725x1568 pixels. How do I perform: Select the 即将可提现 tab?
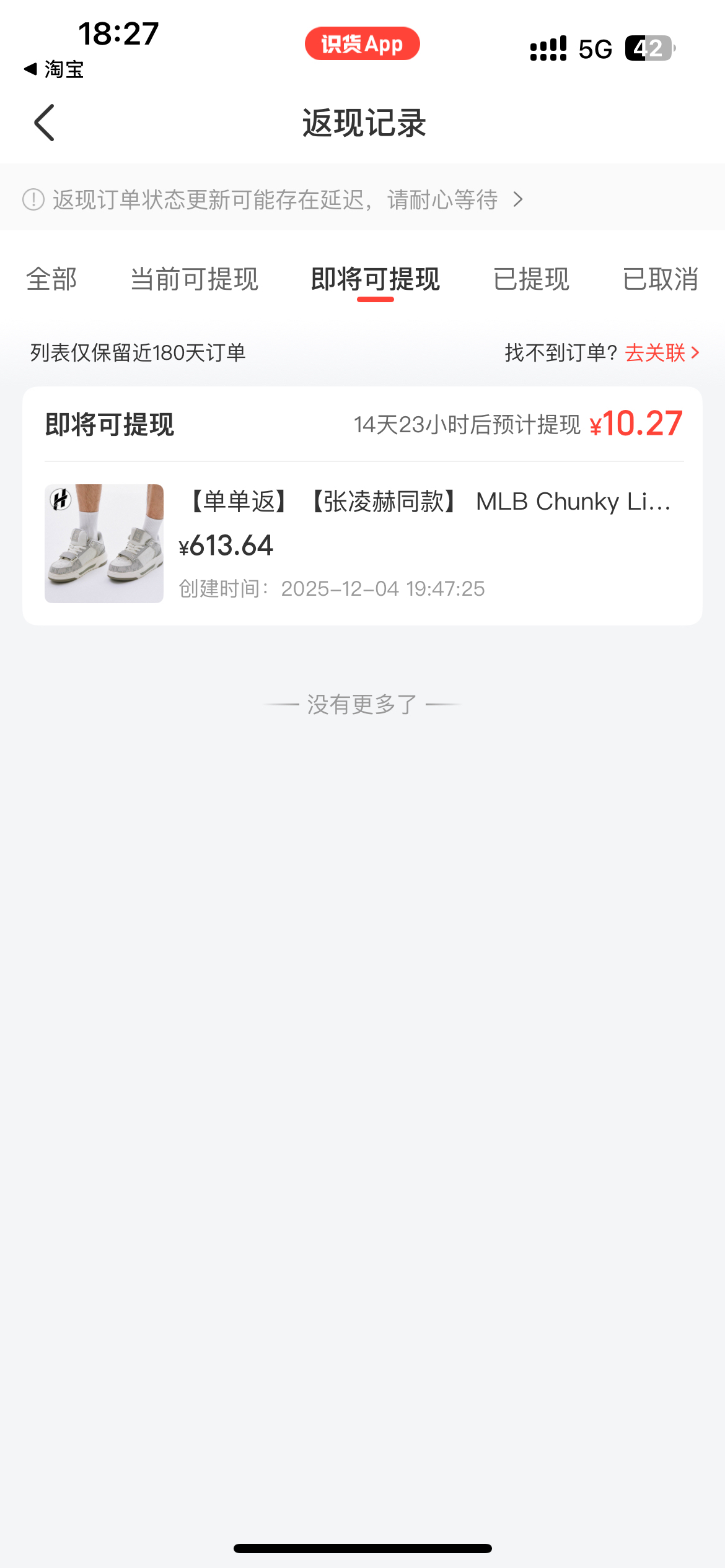coord(375,279)
